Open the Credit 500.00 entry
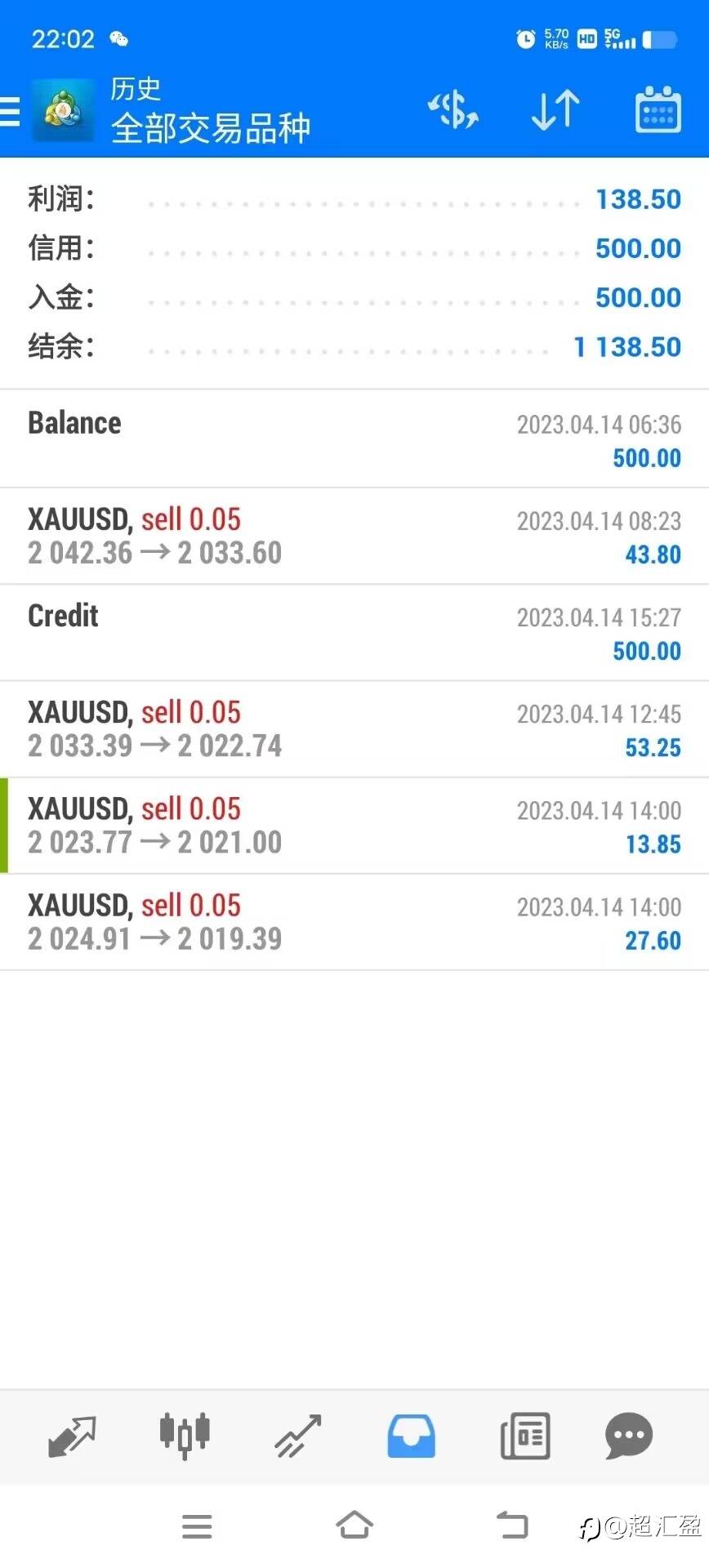Image resolution: width=709 pixels, height=1568 pixels. (354, 633)
